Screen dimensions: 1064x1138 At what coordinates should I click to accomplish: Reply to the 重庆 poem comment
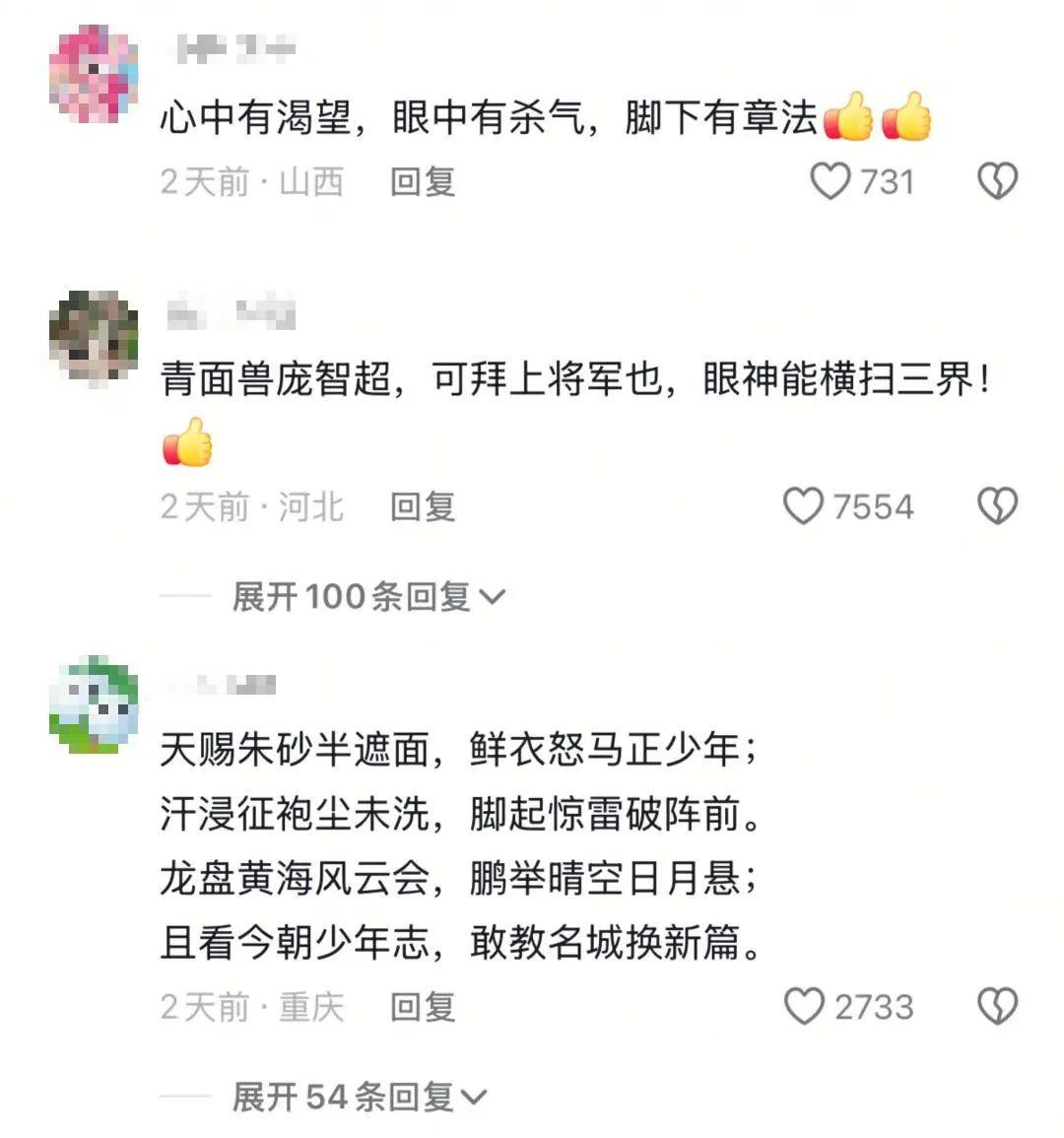click(x=422, y=1006)
